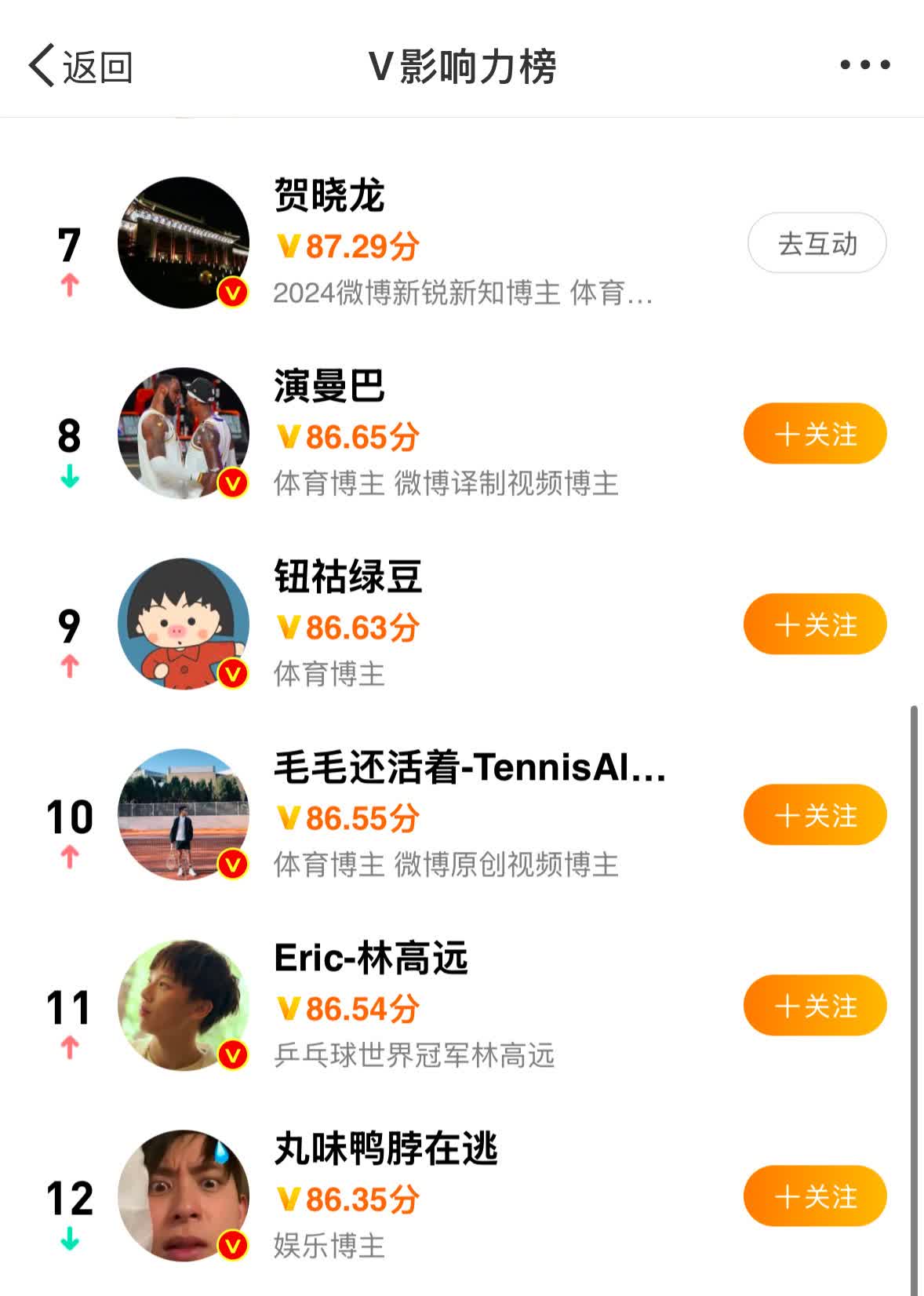
Task: Open 贺晓龙's profile row
Action: (x=463, y=243)
